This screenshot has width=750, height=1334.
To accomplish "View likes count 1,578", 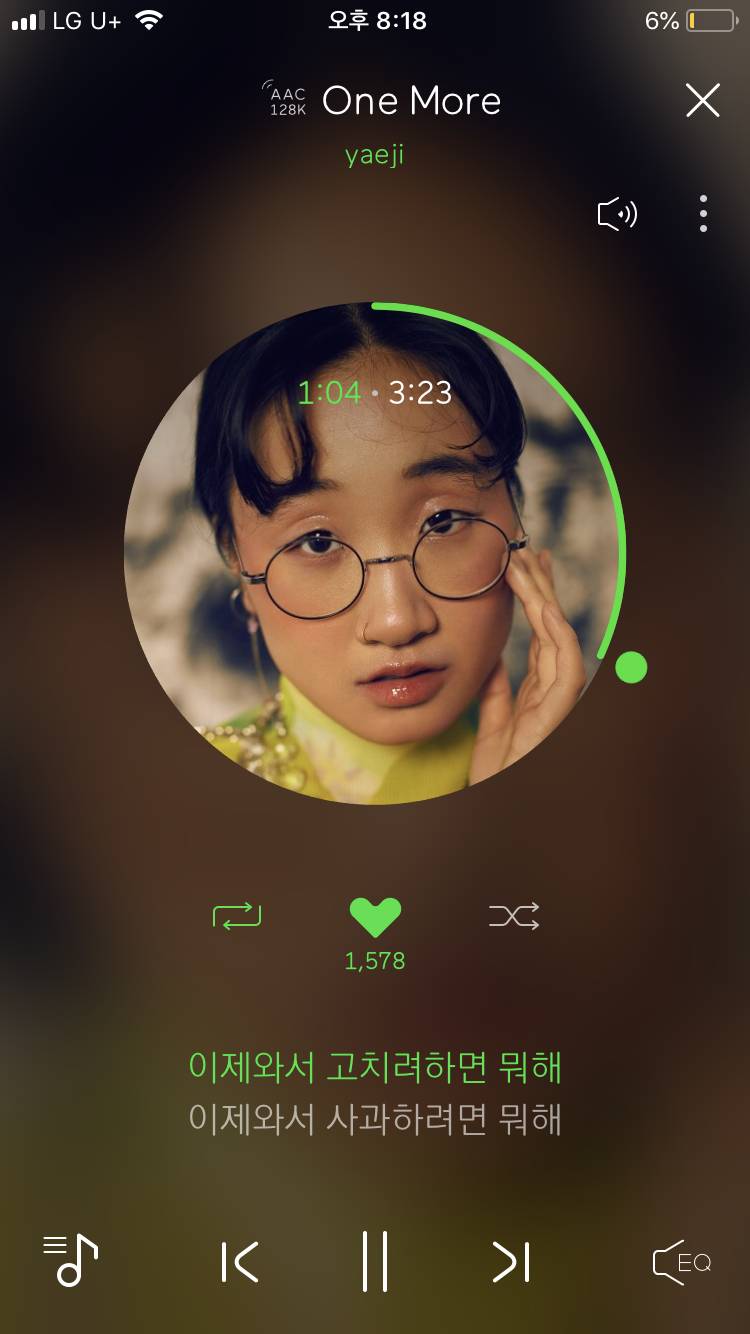I will tap(375, 960).
